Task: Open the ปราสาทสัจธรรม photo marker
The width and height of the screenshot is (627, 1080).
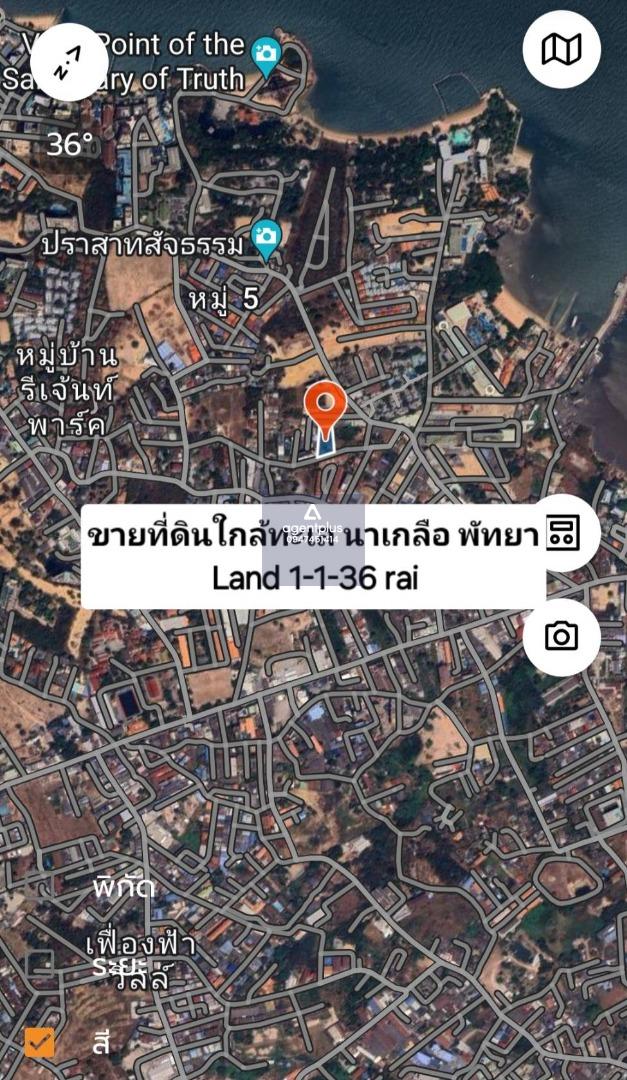Action: click(x=266, y=240)
